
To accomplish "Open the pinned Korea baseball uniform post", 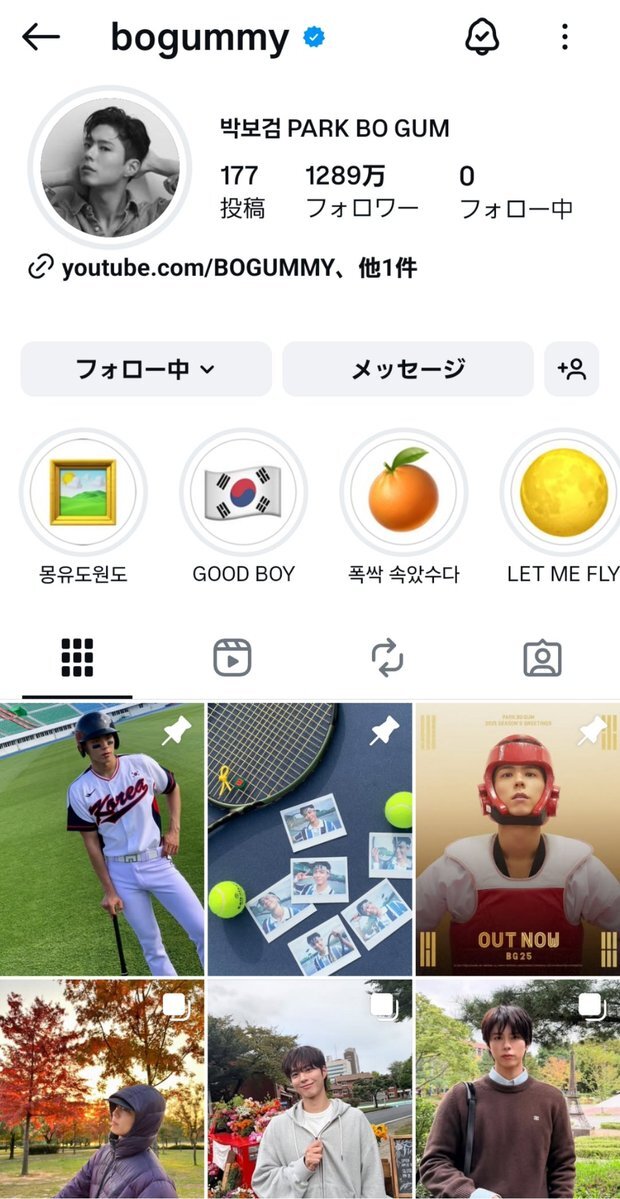I will 102,839.
